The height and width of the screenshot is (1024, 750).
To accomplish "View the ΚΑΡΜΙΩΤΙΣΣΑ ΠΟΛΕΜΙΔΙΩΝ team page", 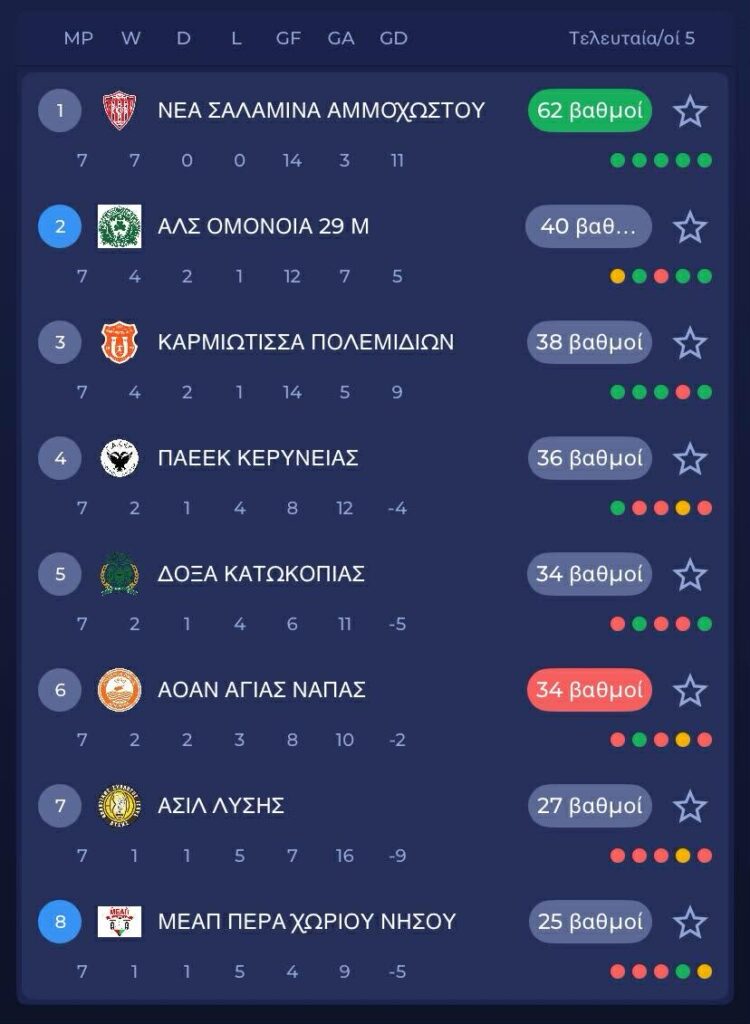I will (305, 342).
